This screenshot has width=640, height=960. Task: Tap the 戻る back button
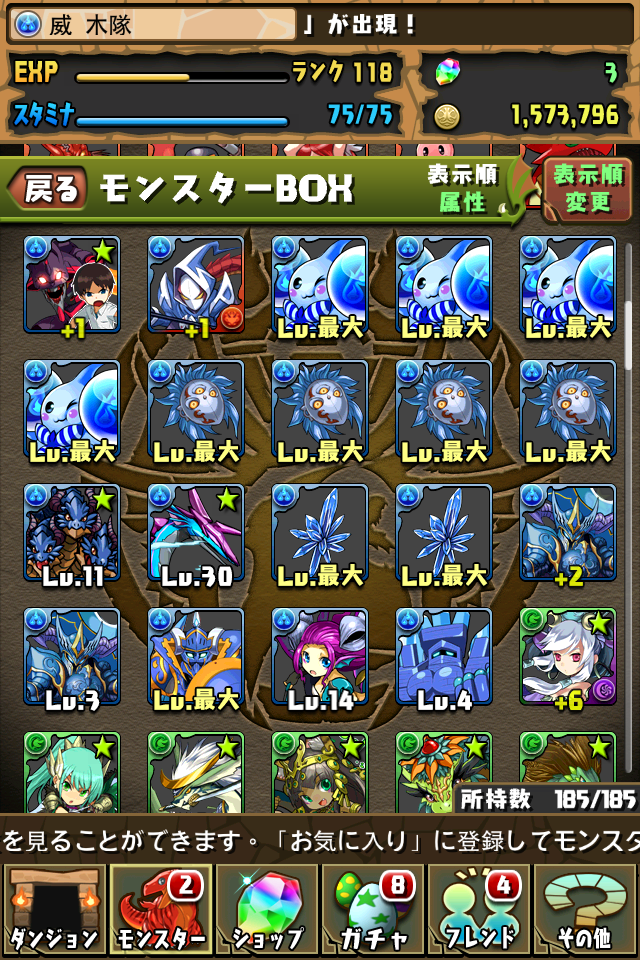point(48,190)
